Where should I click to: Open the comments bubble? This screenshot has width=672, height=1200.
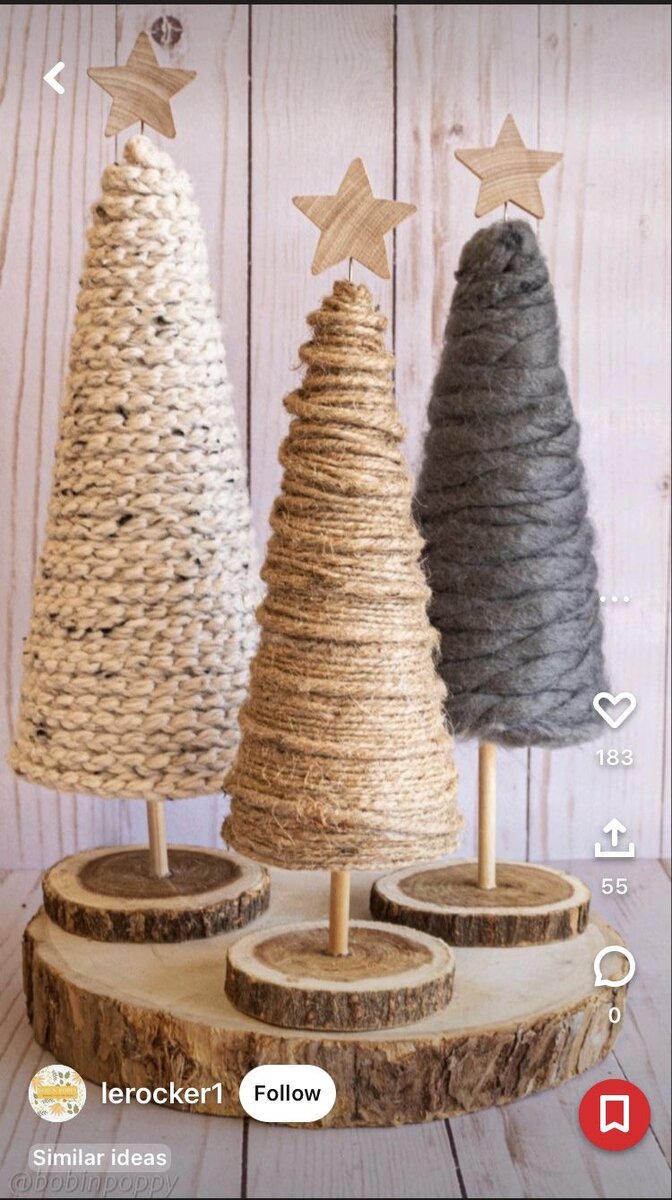pyautogui.click(x=614, y=967)
